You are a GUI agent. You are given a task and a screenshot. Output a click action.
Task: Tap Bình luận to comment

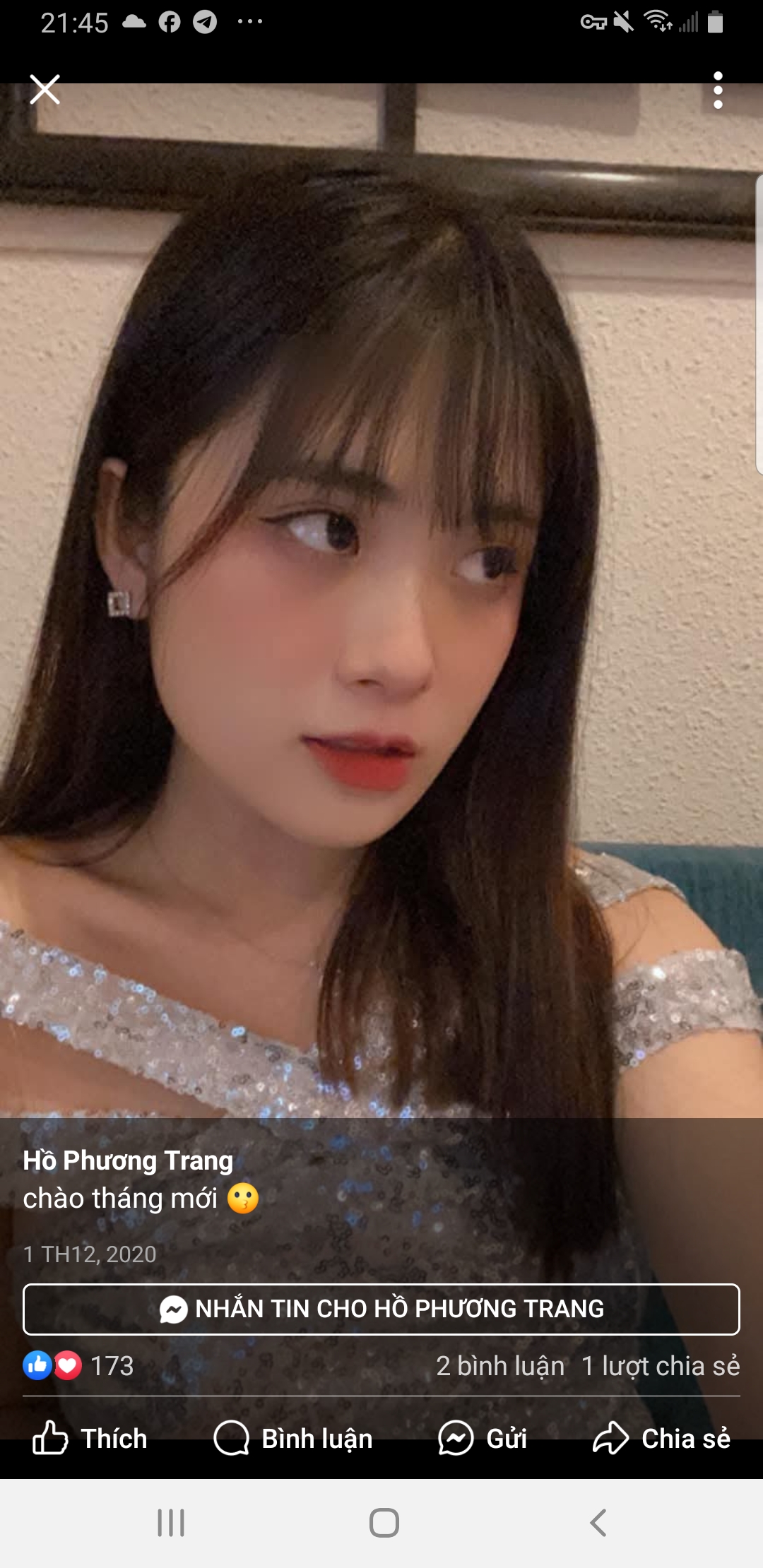pyautogui.click(x=293, y=1438)
